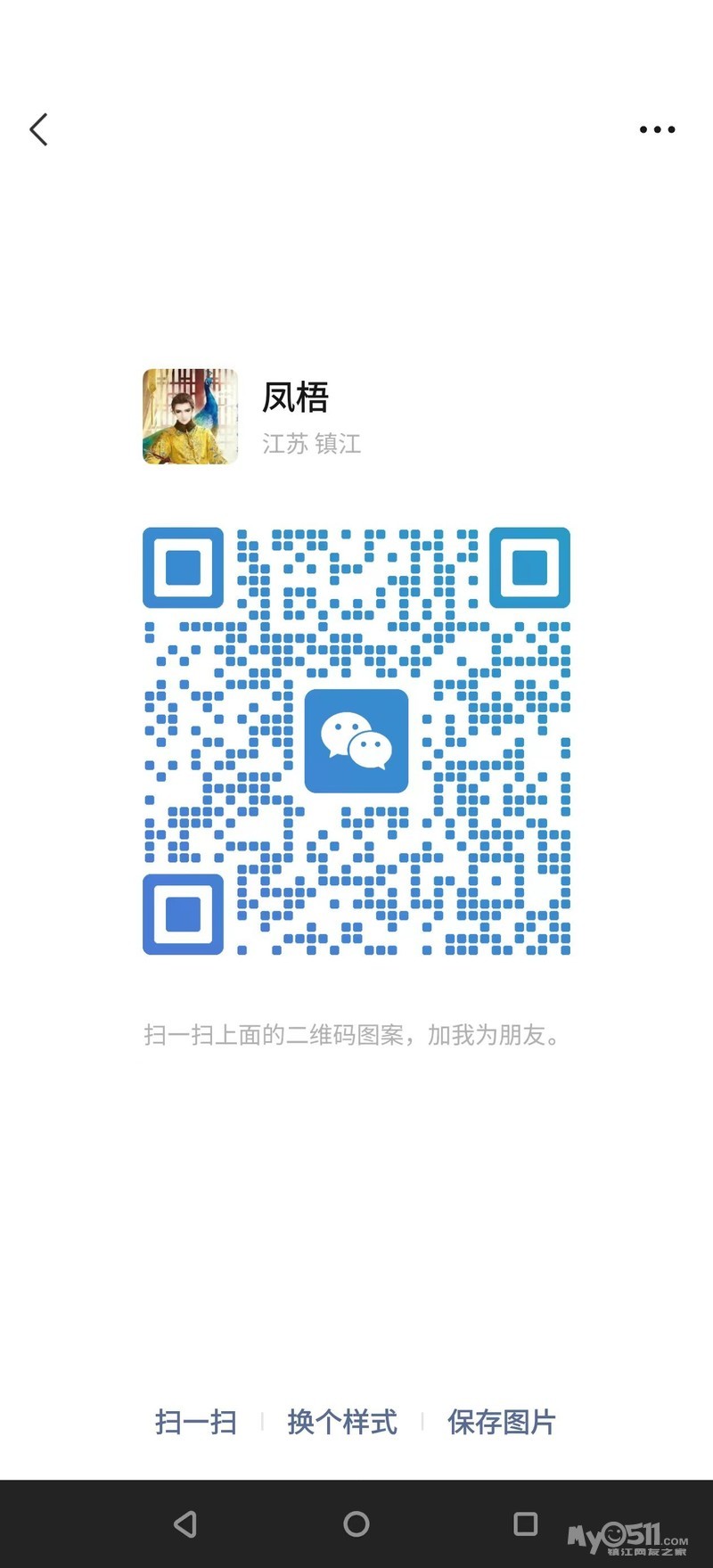Tap 扫一扫 to scan a code
The width and height of the screenshot is (713, 1568).
pyautogui.click(x=196, y=1422)
